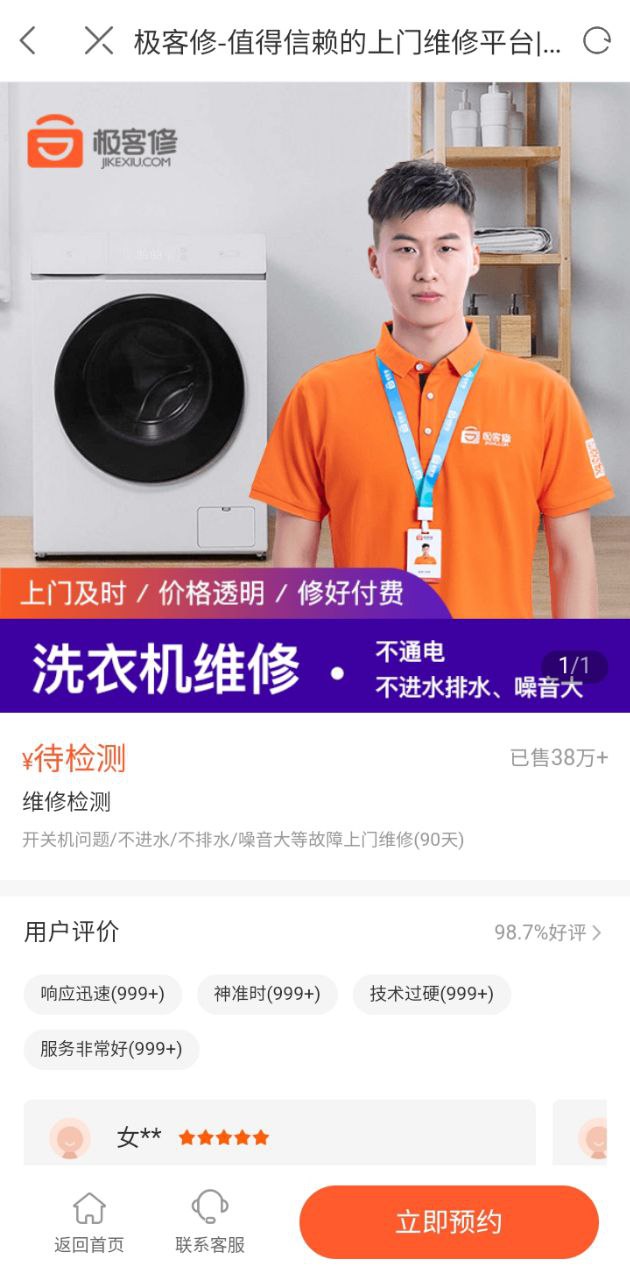
Task: Select the 神准时(999+) review tag
Action: (267, 994)
